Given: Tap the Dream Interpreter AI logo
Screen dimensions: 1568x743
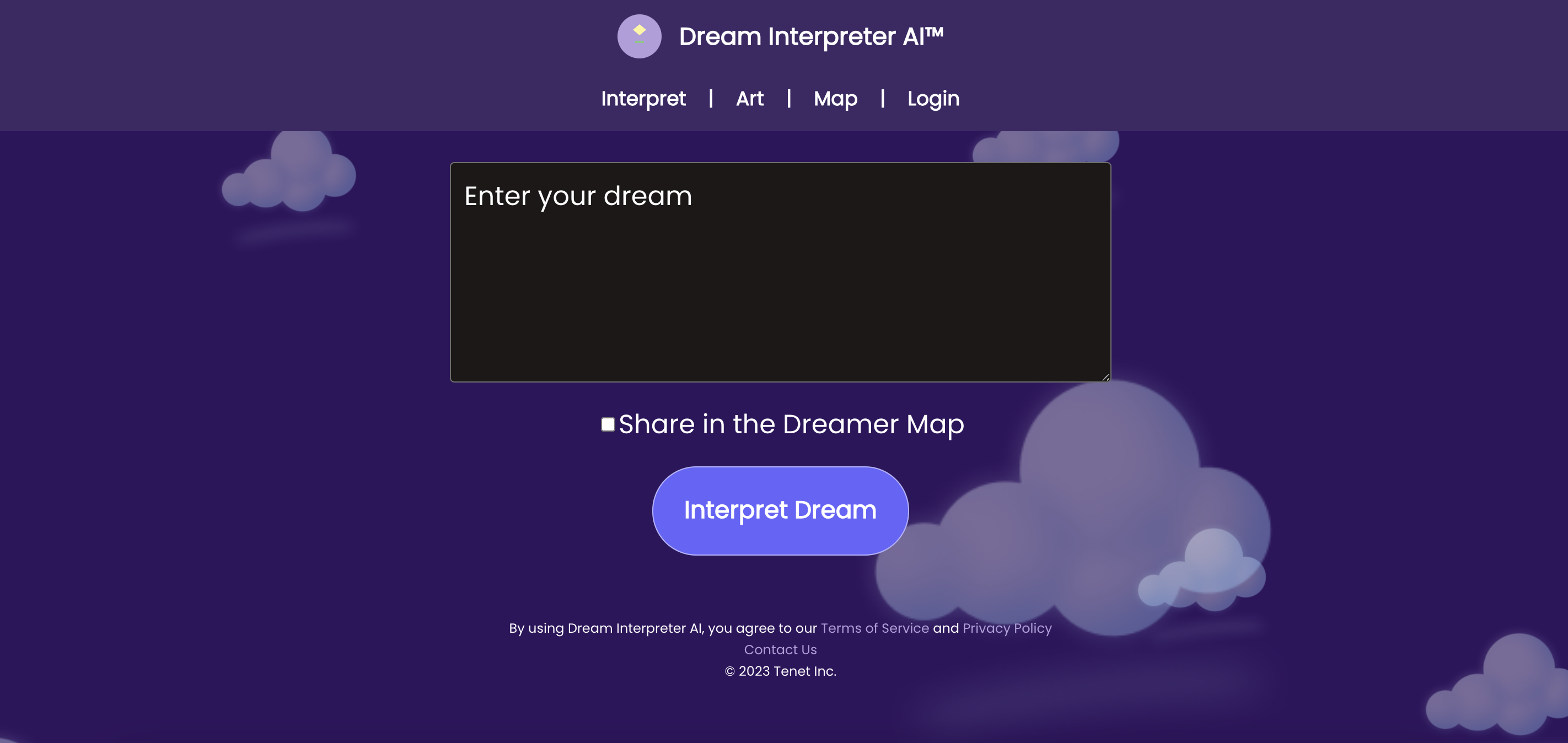Looking at the screenshot, I should (x=639, y=36).
